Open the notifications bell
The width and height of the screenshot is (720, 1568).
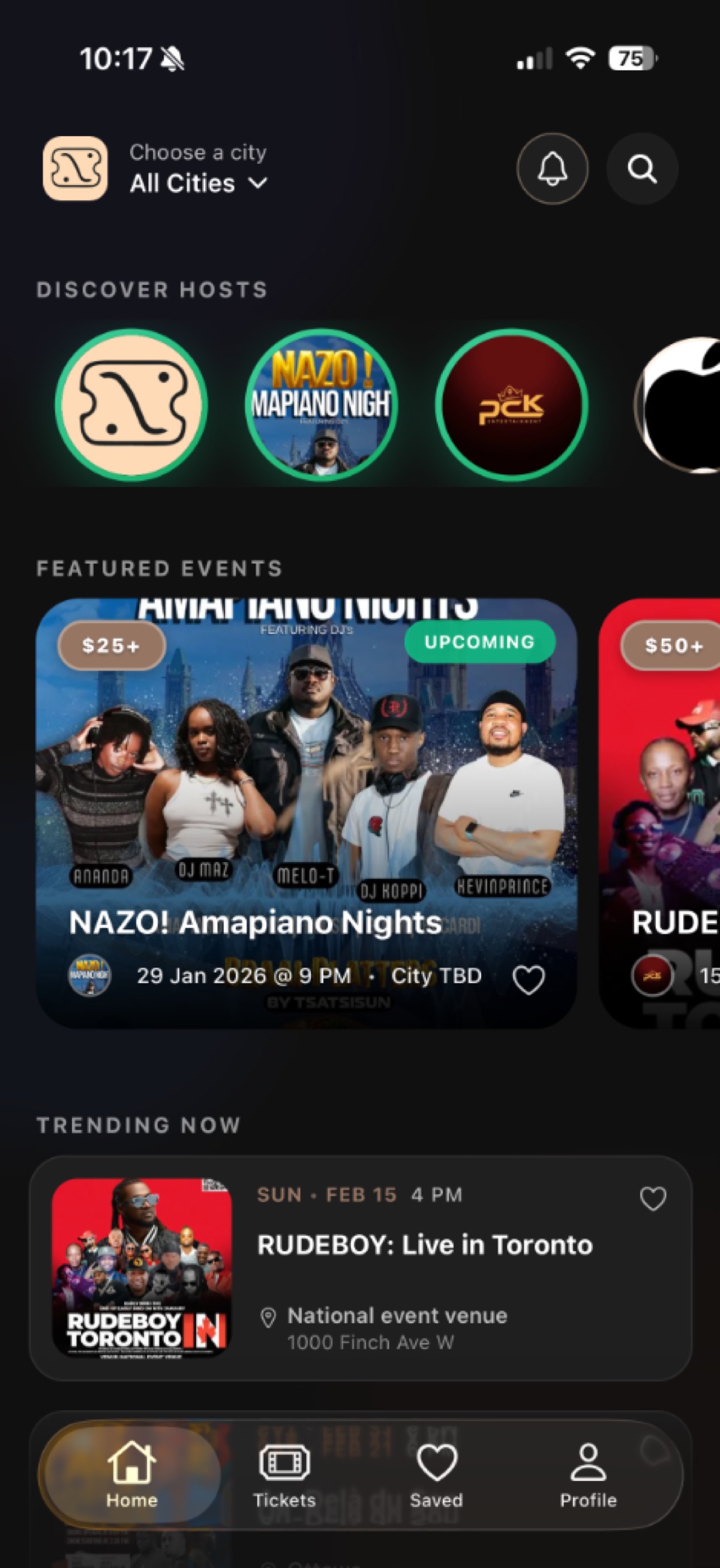[x=553, y=170]
